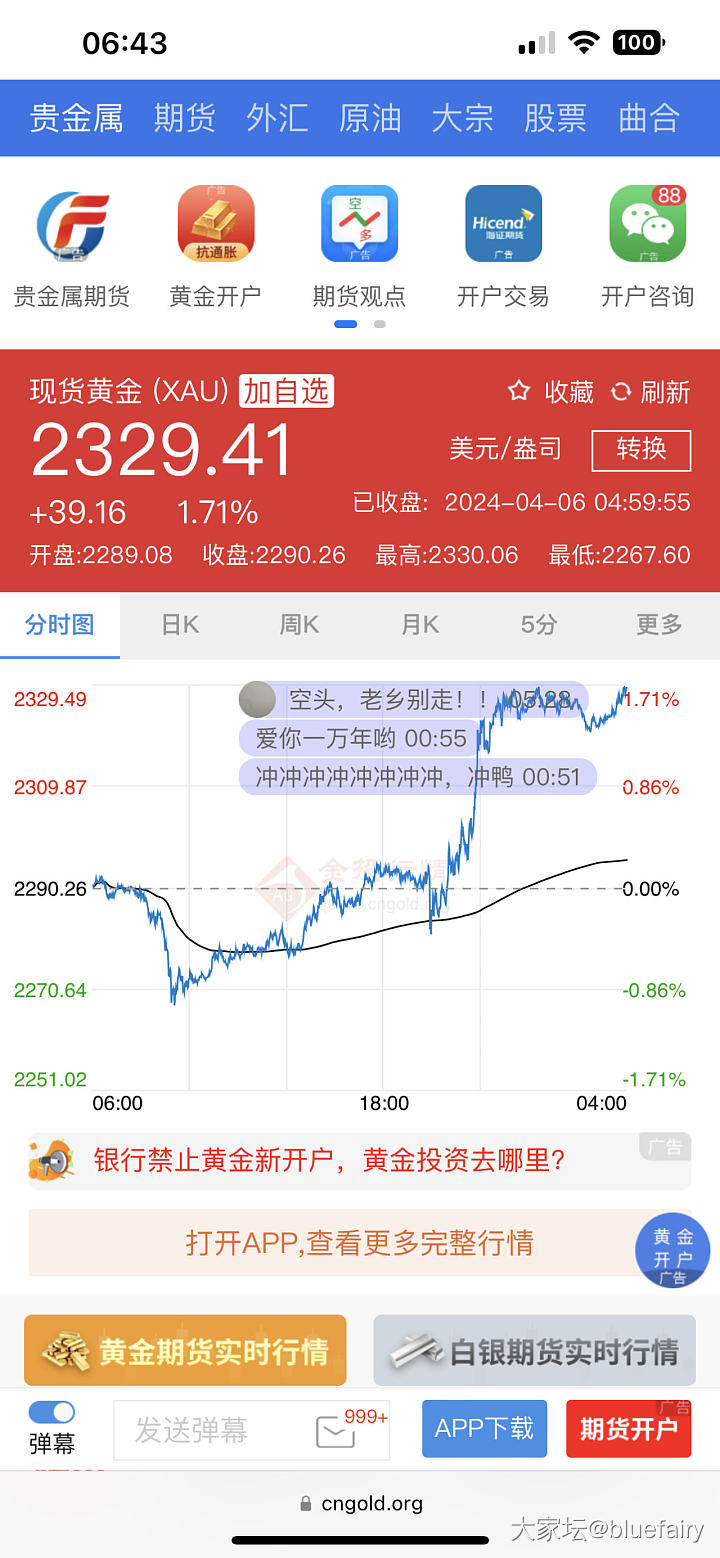The height and width of the screenshot is (1558, 720).
Task: Select the 原油 tab
Action: (370, 118)
